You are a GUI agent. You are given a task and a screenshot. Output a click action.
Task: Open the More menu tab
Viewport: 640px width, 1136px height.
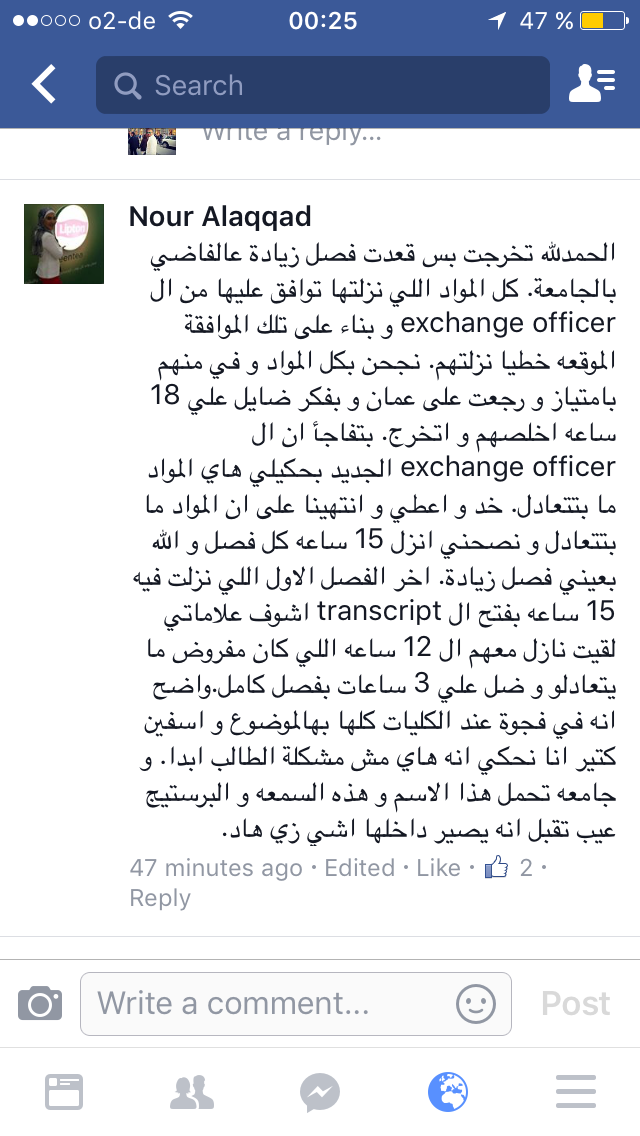click(x=575, y=1093)
